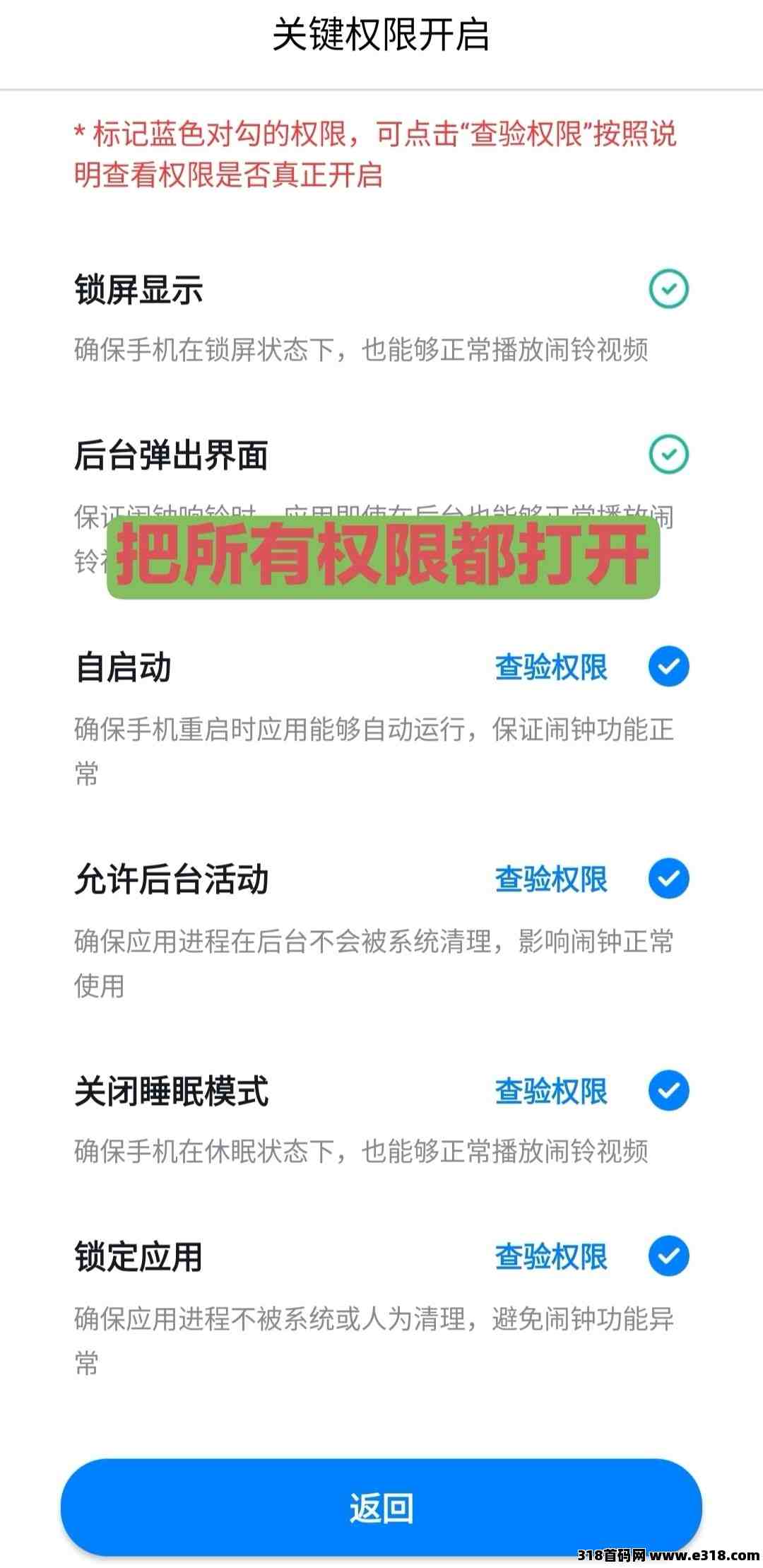Tap the green check for 后台弹出界面
The height and width of the screenshot is (1568, 763).
point(668,454)
